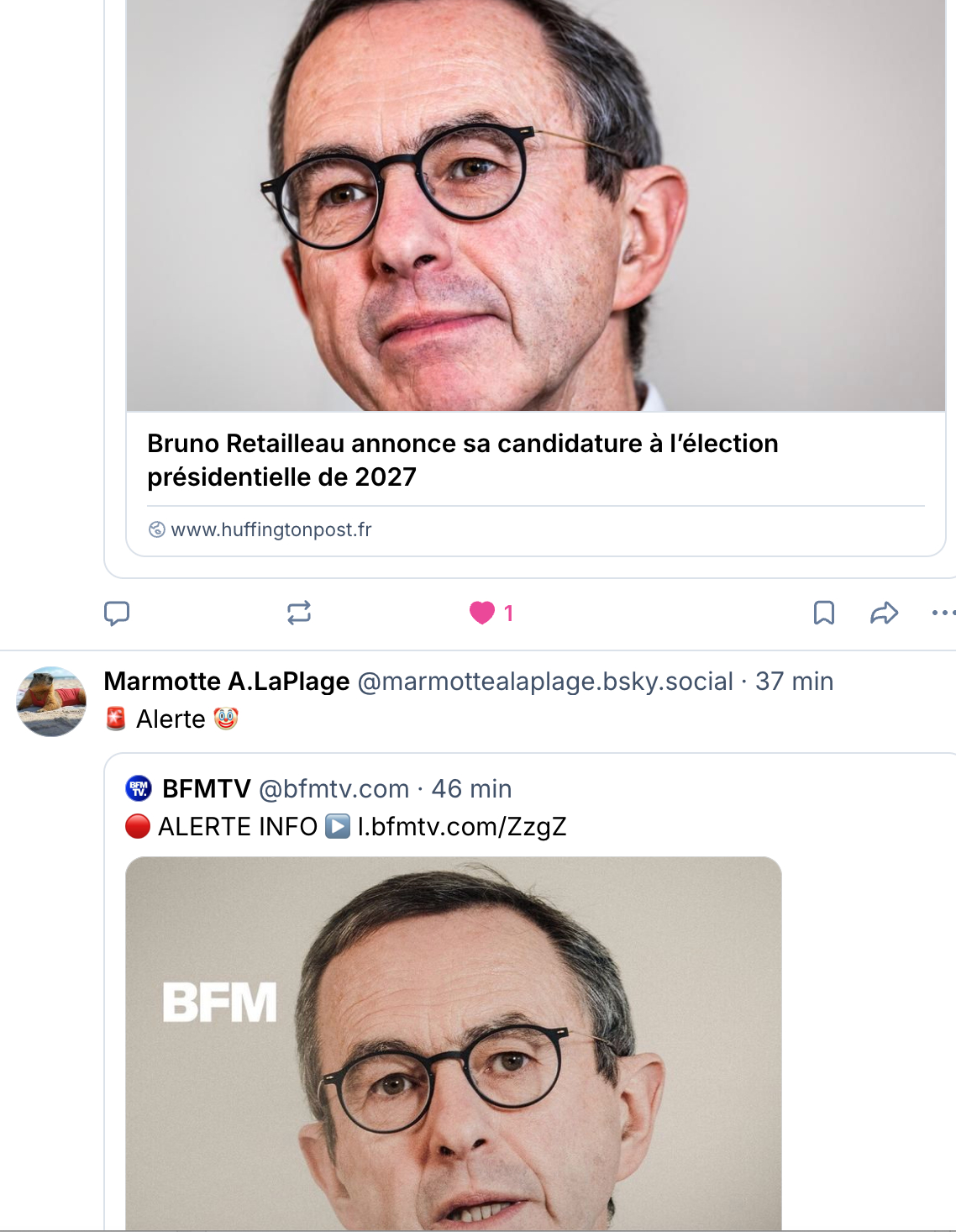
Task: Enlarge the BFM photo in quoted post
Action: point(454,1042)
